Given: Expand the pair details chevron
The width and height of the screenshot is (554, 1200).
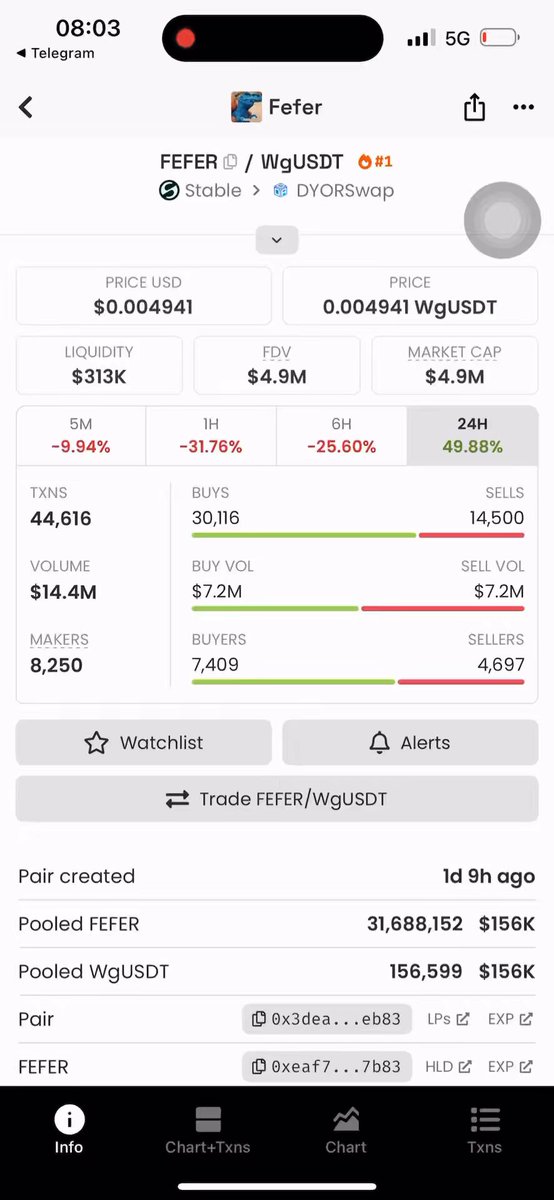Looking at the screenshot, I should click(277, 240).
